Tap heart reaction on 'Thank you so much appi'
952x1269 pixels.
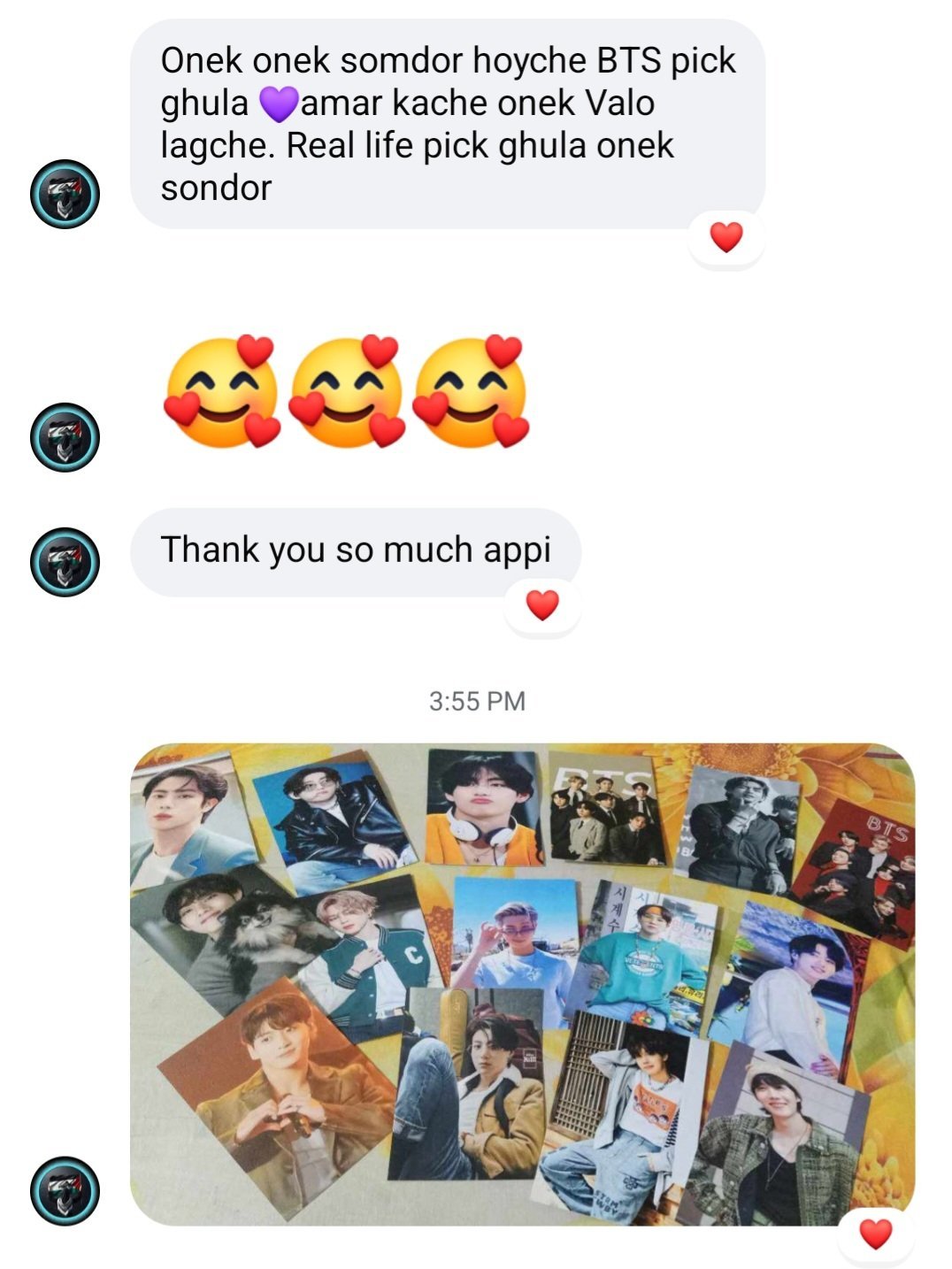point(542,605)
